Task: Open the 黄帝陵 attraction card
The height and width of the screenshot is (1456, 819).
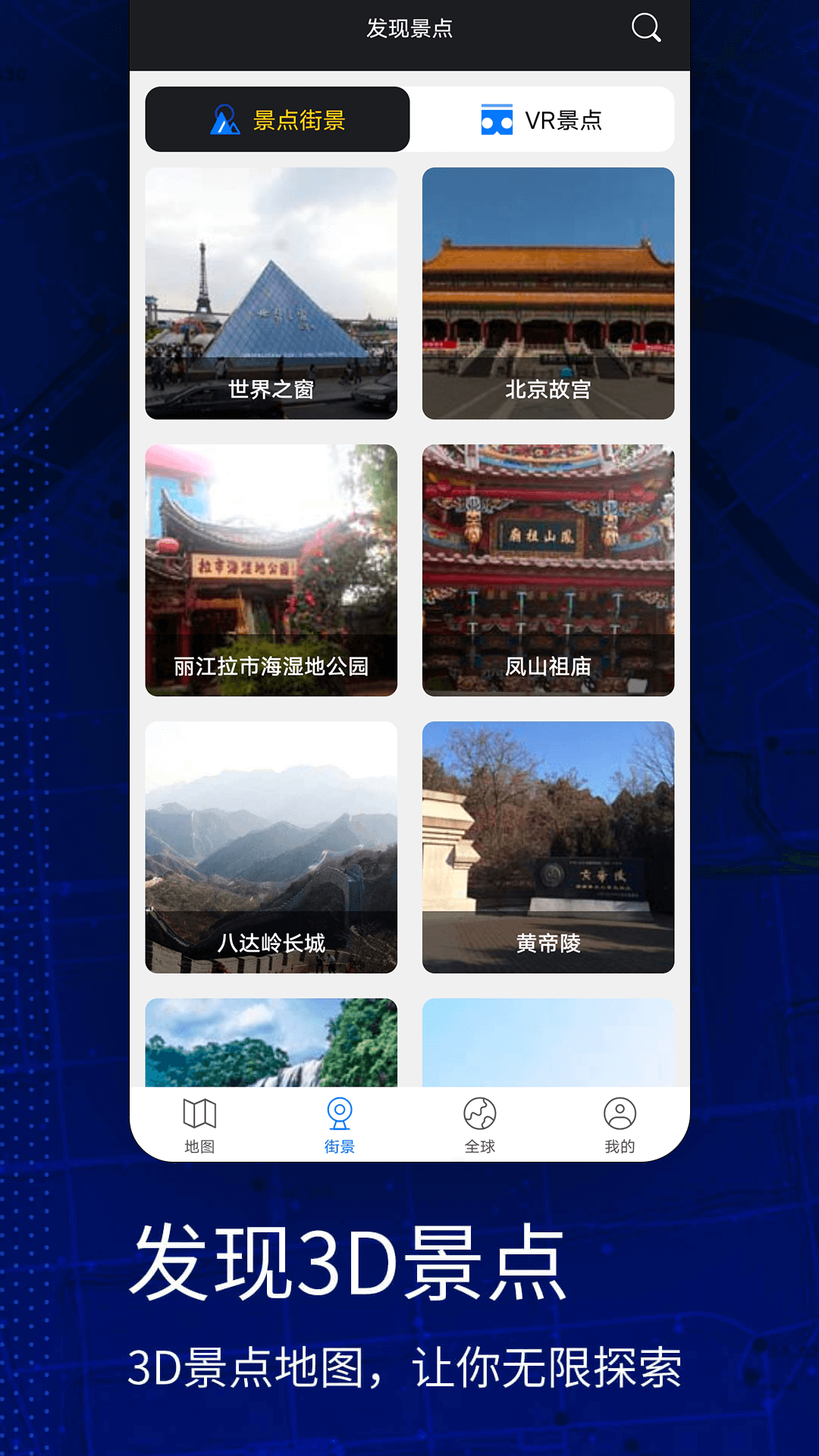Action: click(x=548, y=847)
